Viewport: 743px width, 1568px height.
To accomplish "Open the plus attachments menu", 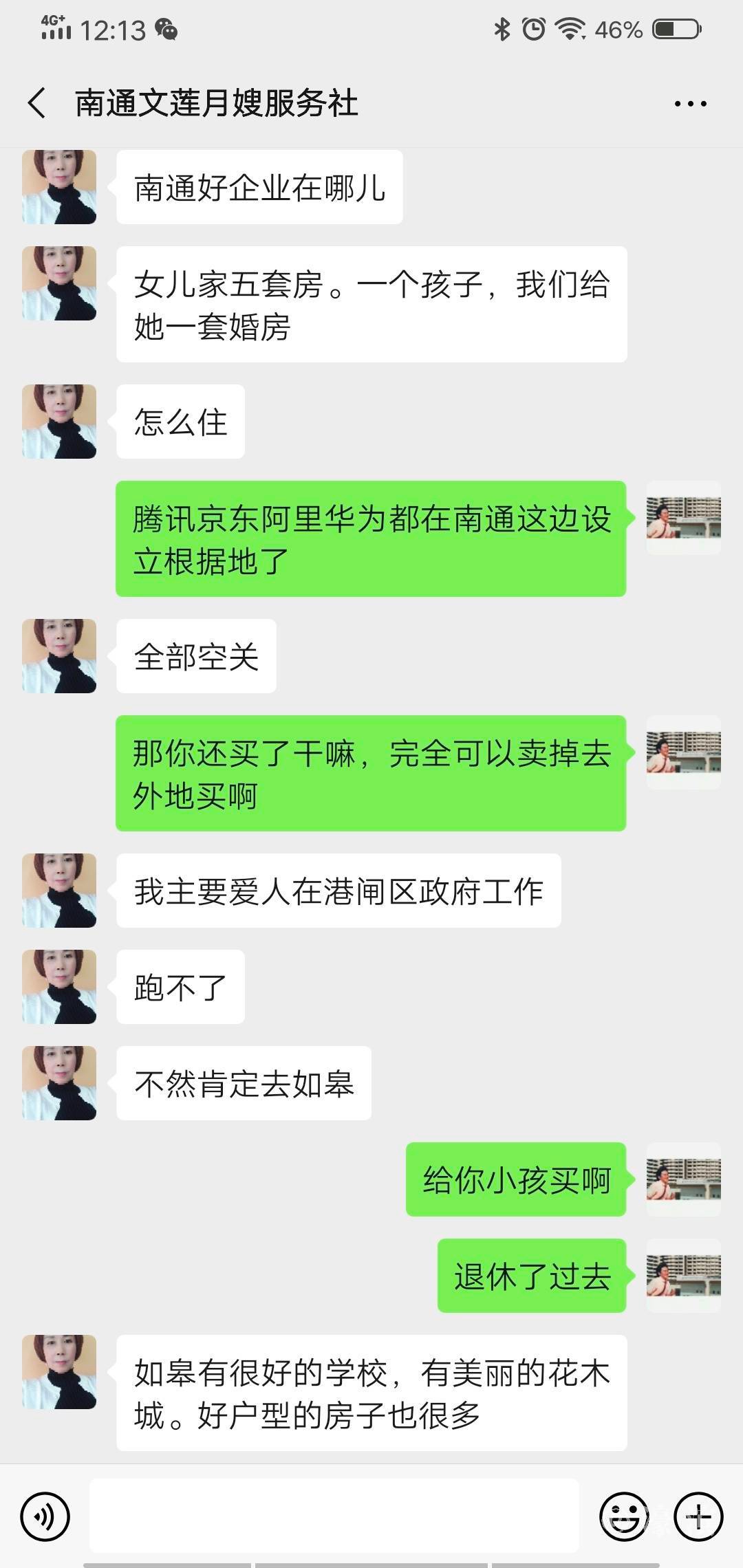I will click(x=698, y=1516).
